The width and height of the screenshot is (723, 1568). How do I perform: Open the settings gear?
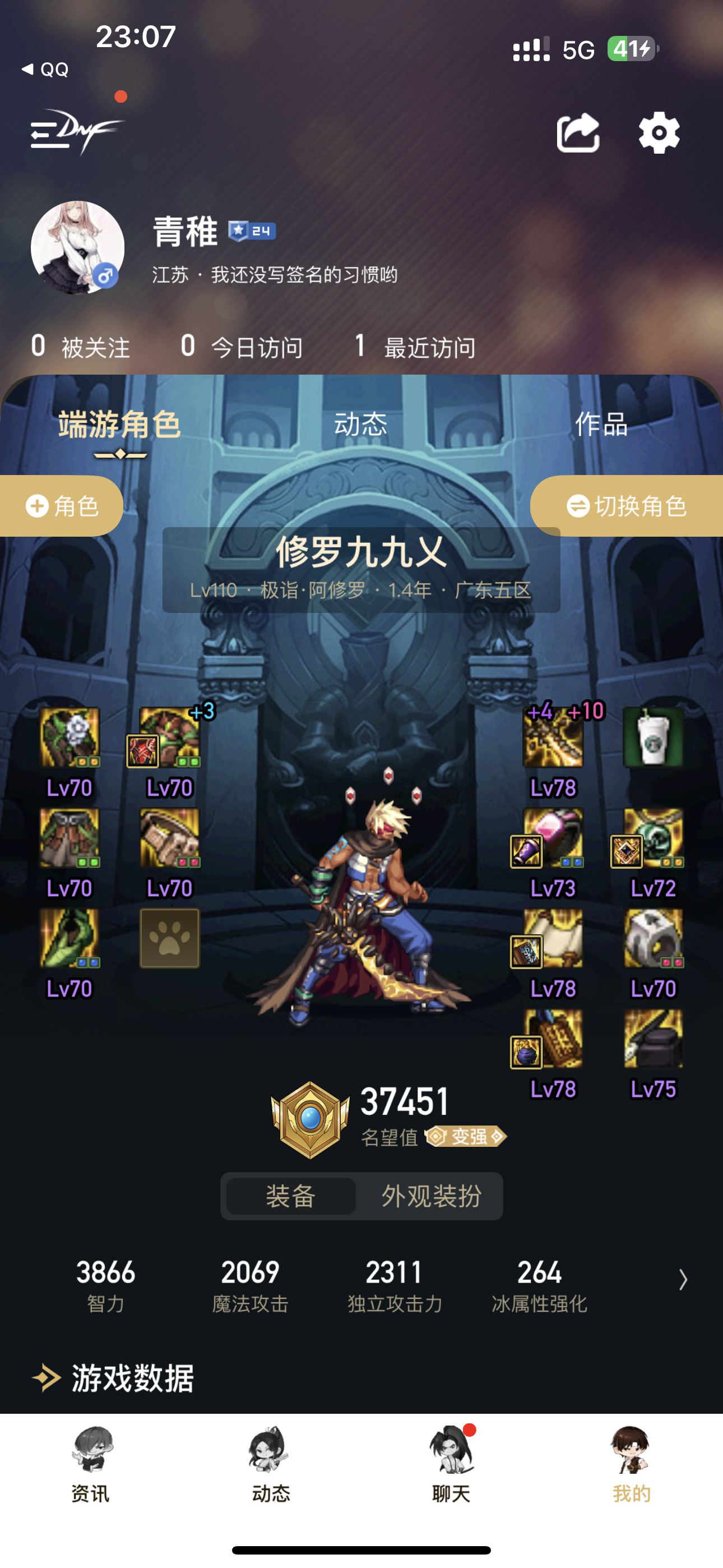pyautogui.click(x=659, y=132)
